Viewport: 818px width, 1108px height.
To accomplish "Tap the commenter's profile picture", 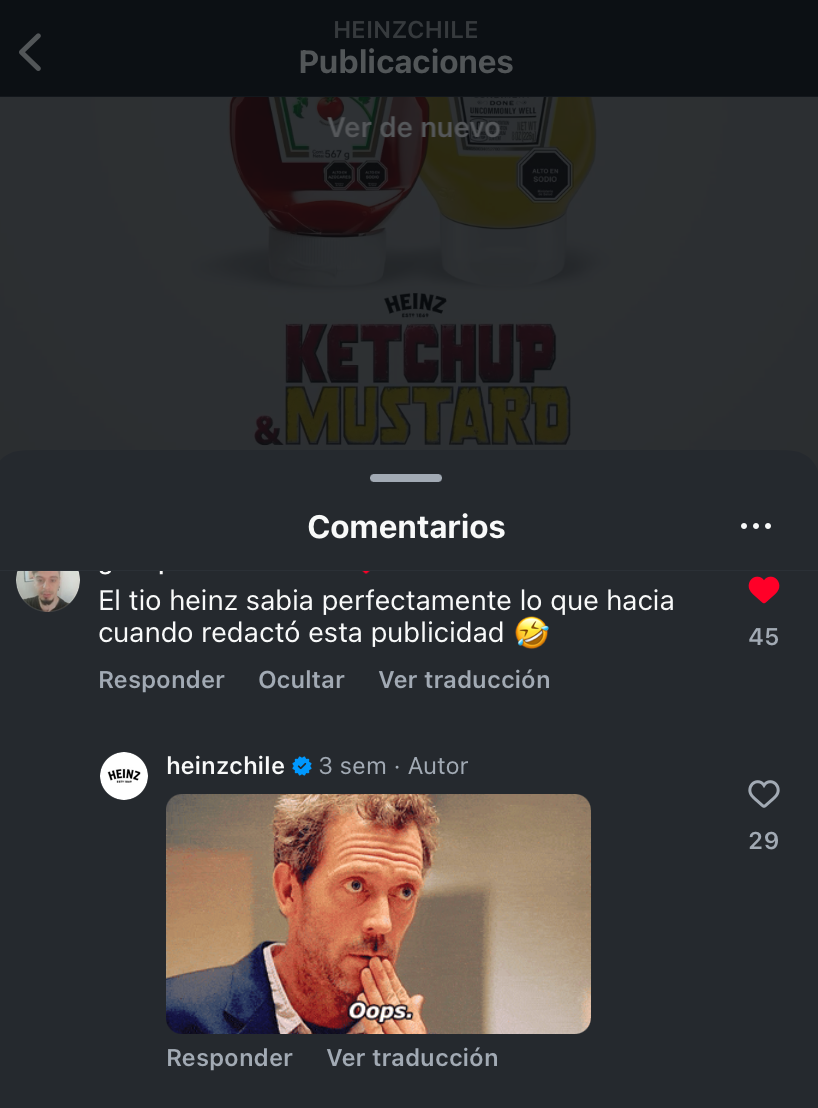I will [48, 585].
